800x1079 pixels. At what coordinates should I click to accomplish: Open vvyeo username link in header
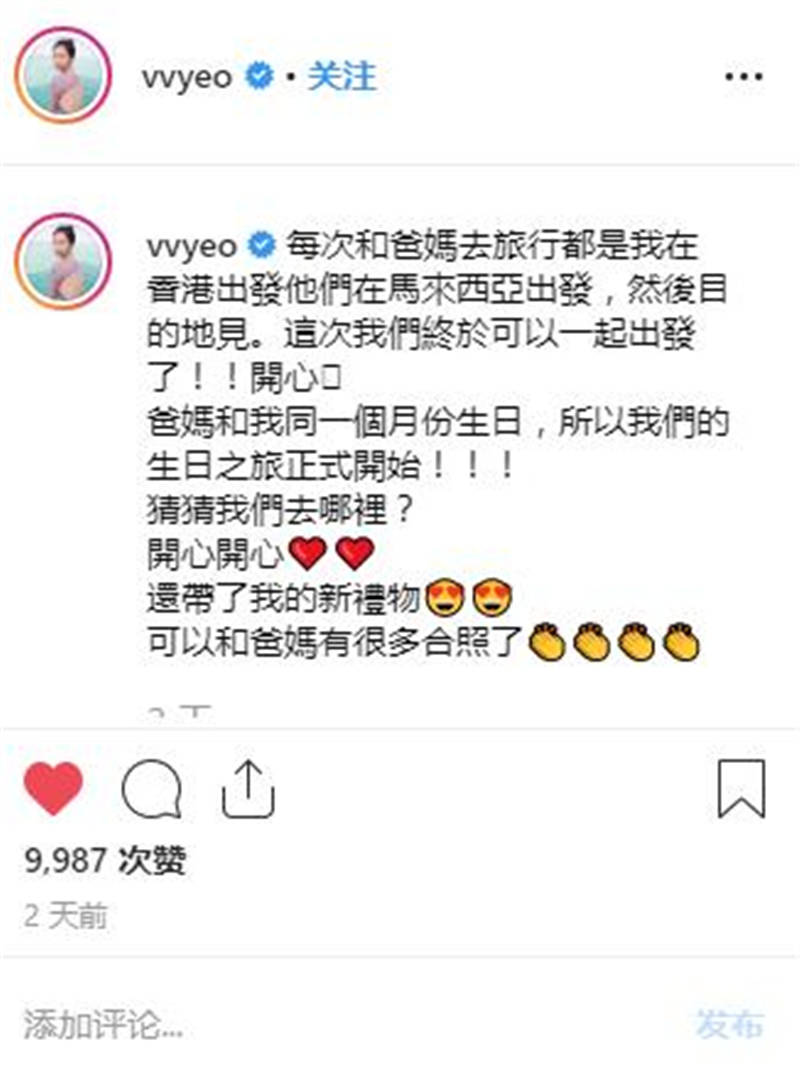click(188, 77)
